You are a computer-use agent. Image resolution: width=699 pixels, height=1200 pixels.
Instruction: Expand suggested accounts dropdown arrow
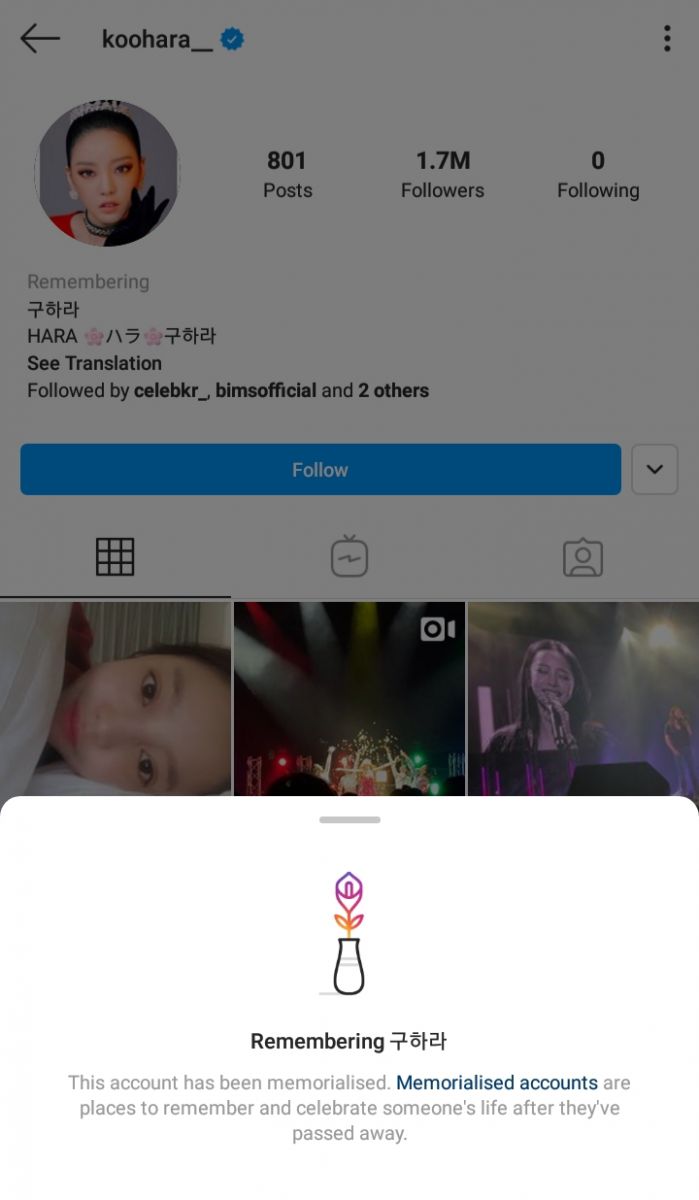655,470
